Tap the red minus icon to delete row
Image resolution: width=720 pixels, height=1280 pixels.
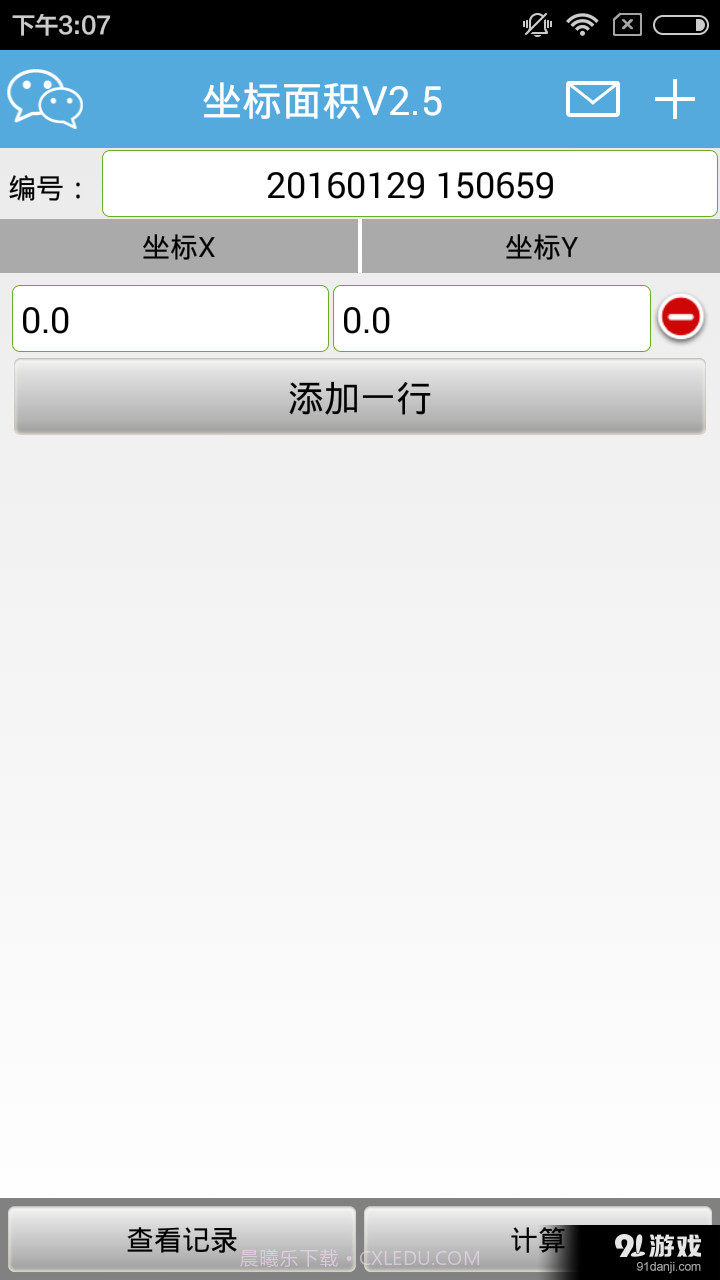tap(681, 316)
